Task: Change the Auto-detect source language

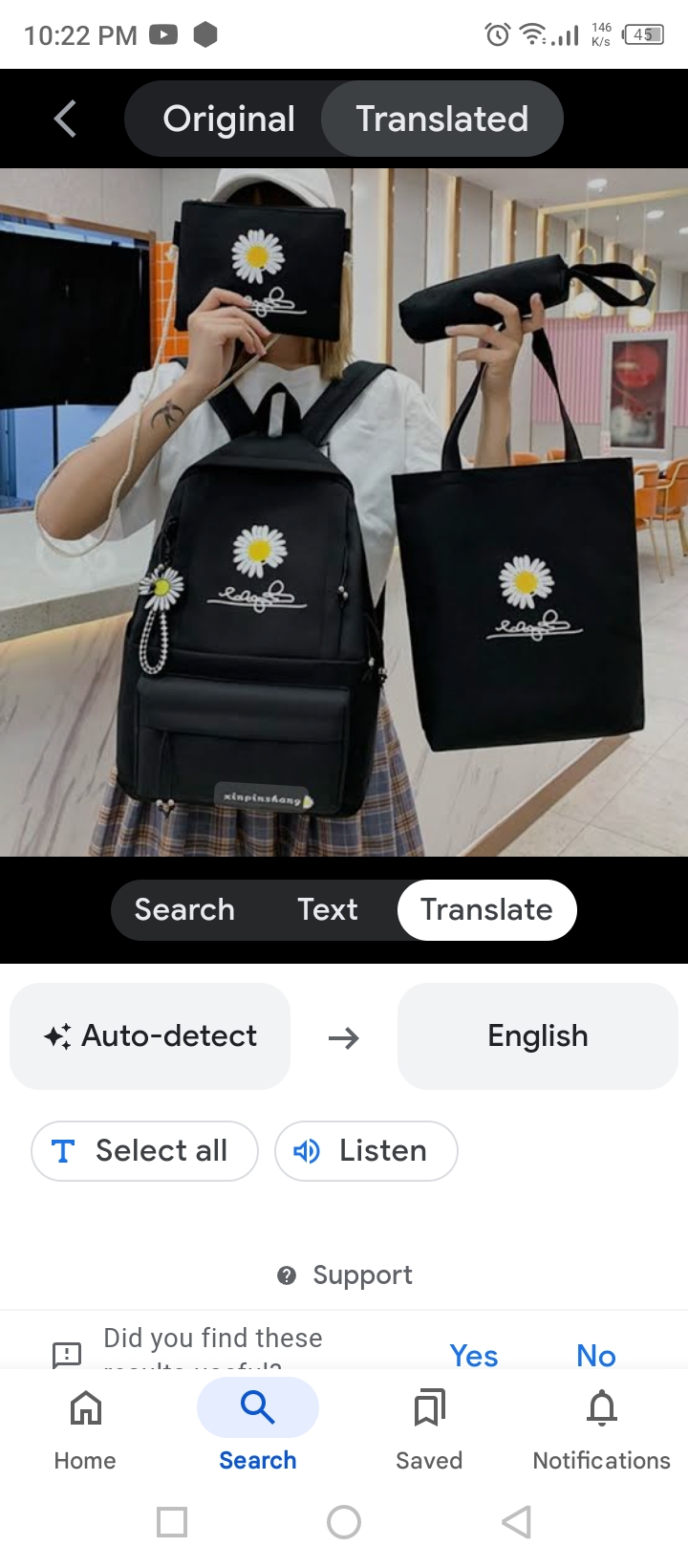Action: click(150, 1036)
